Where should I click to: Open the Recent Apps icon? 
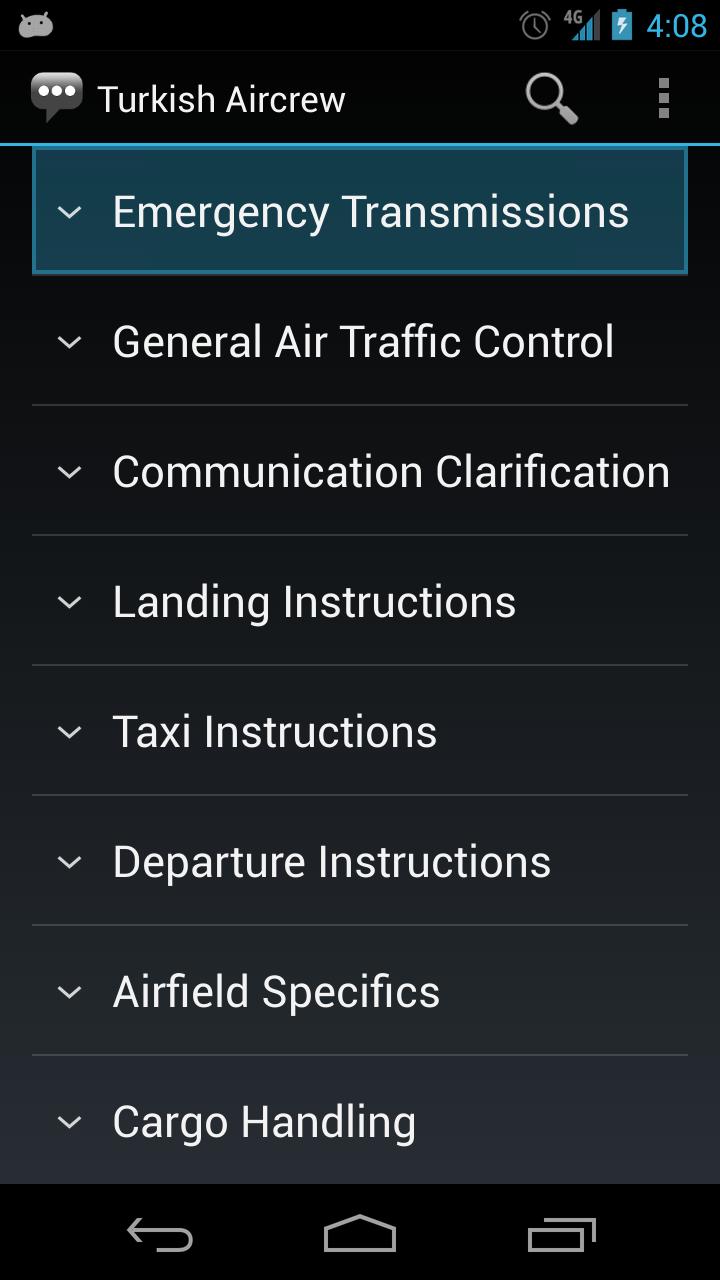560,1233
